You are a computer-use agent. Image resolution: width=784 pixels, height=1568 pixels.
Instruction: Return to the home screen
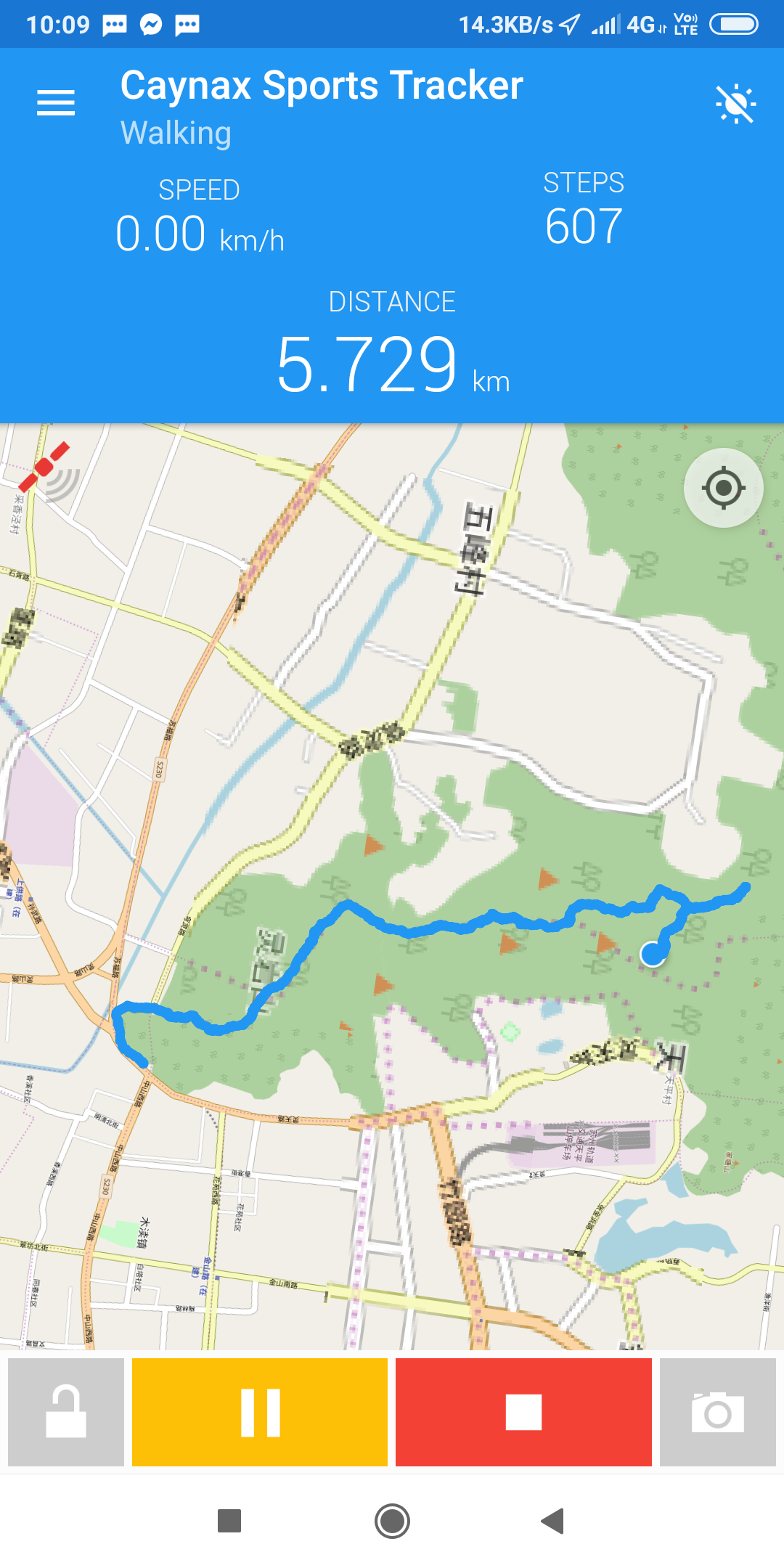392,1521
